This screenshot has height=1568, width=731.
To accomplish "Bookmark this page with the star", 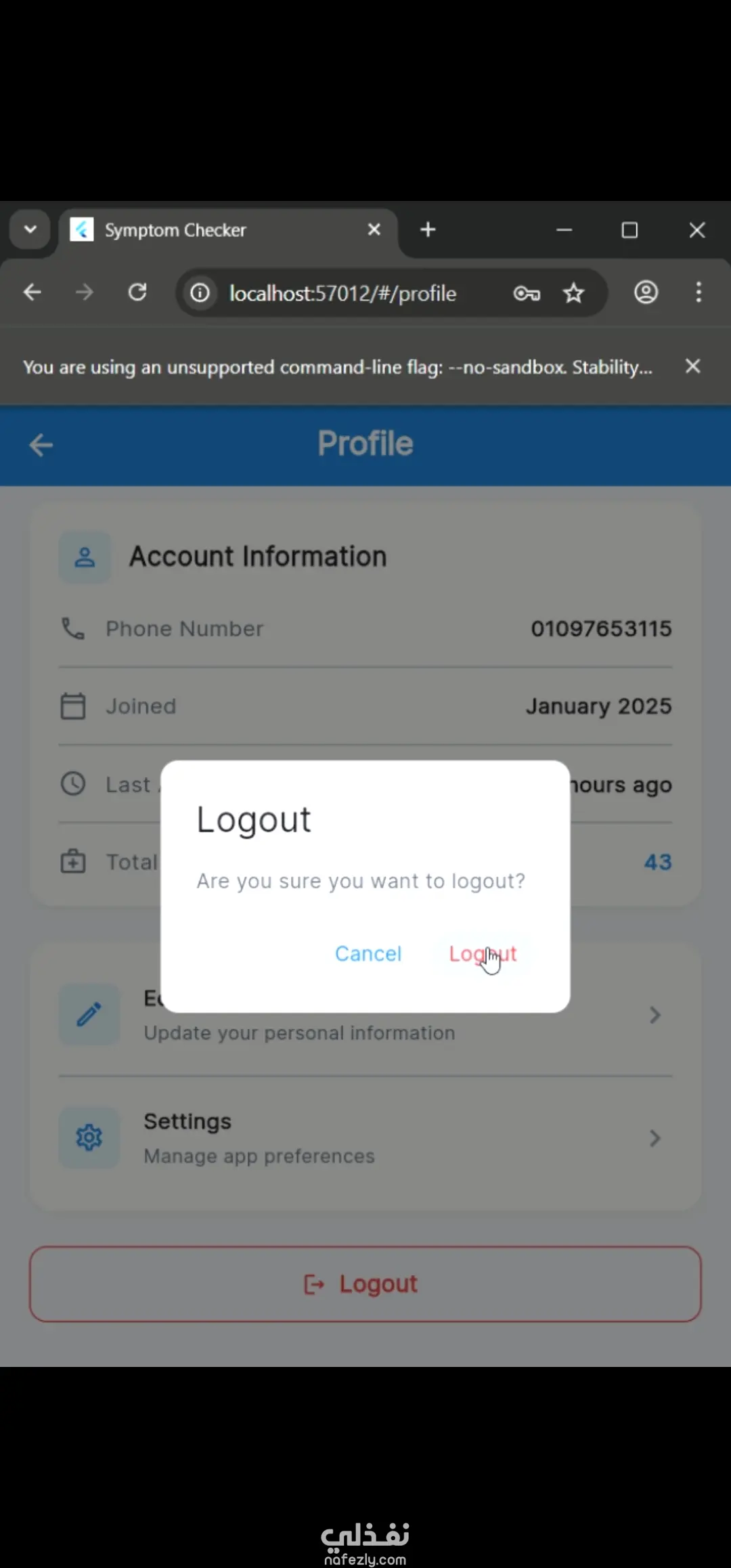I will point(573,293).
